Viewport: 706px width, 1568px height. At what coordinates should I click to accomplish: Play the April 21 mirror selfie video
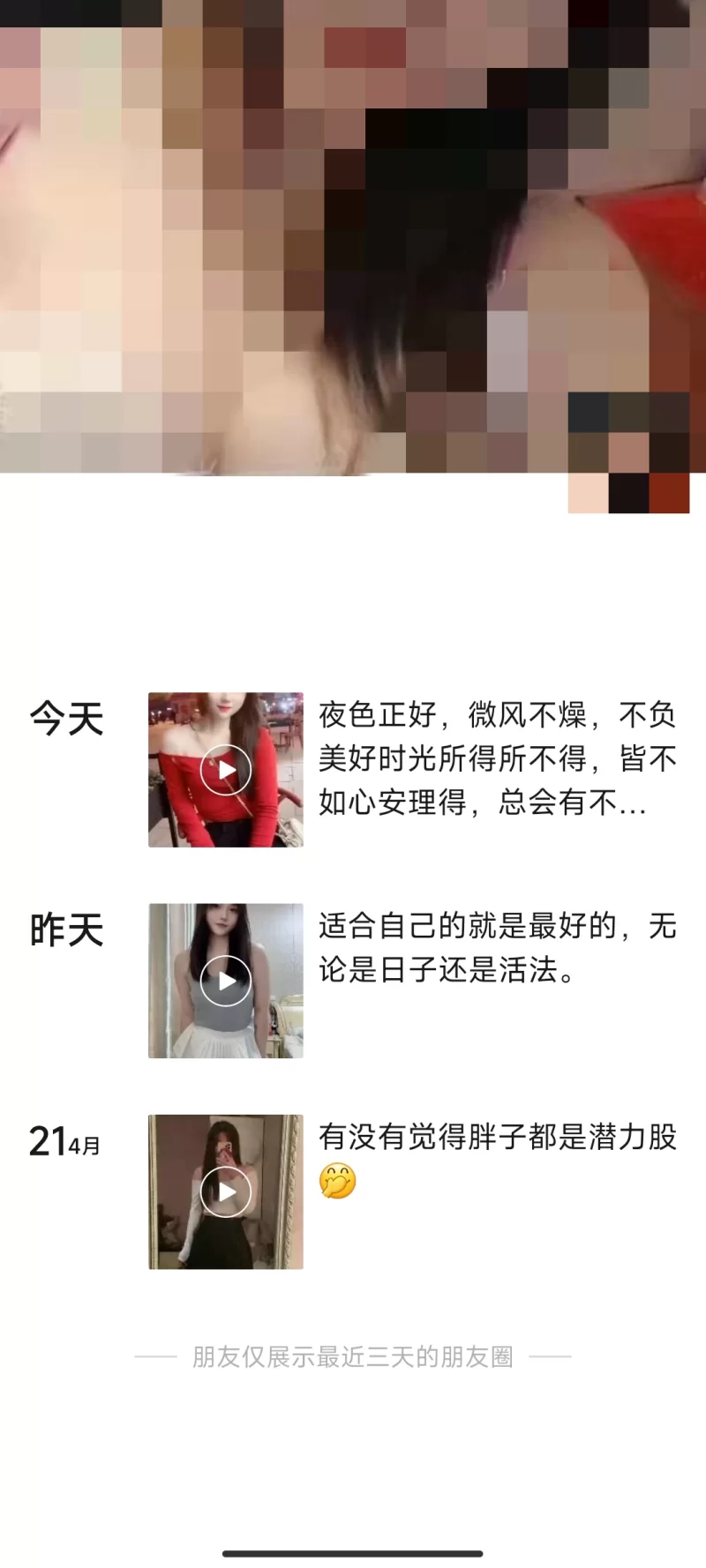[226, 1192]
